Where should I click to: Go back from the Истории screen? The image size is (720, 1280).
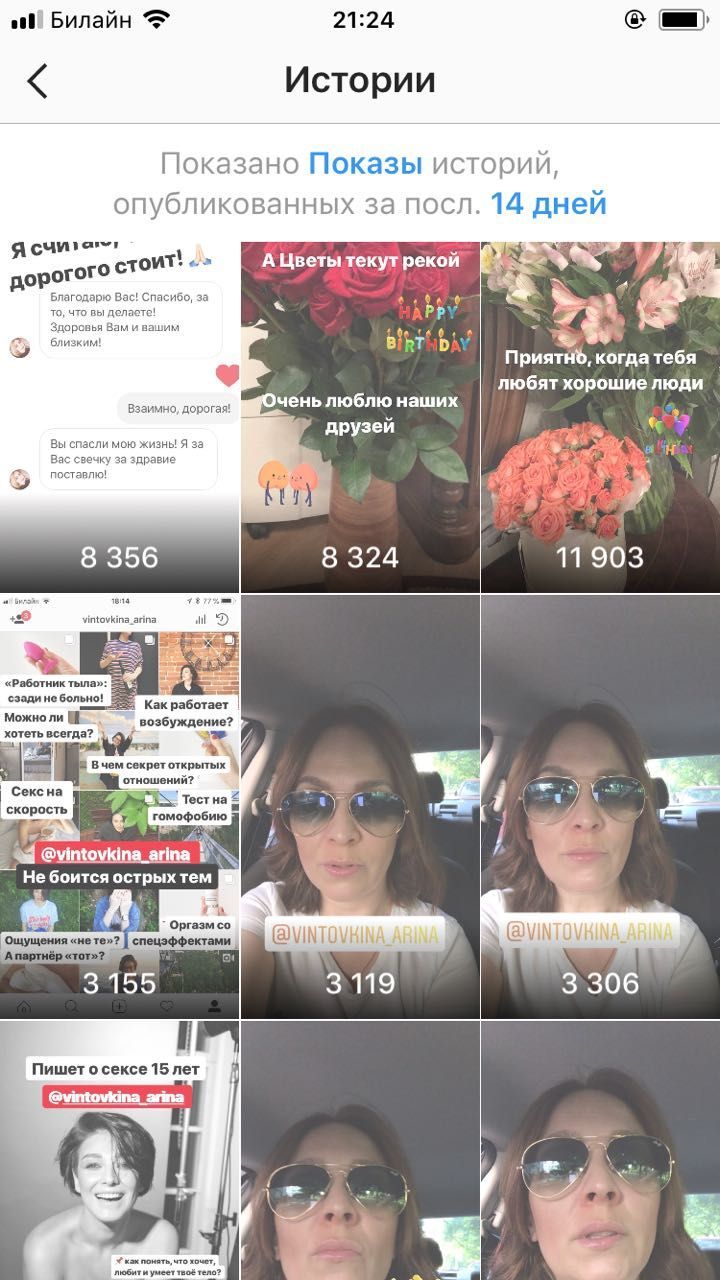click(x=37, y=81)
